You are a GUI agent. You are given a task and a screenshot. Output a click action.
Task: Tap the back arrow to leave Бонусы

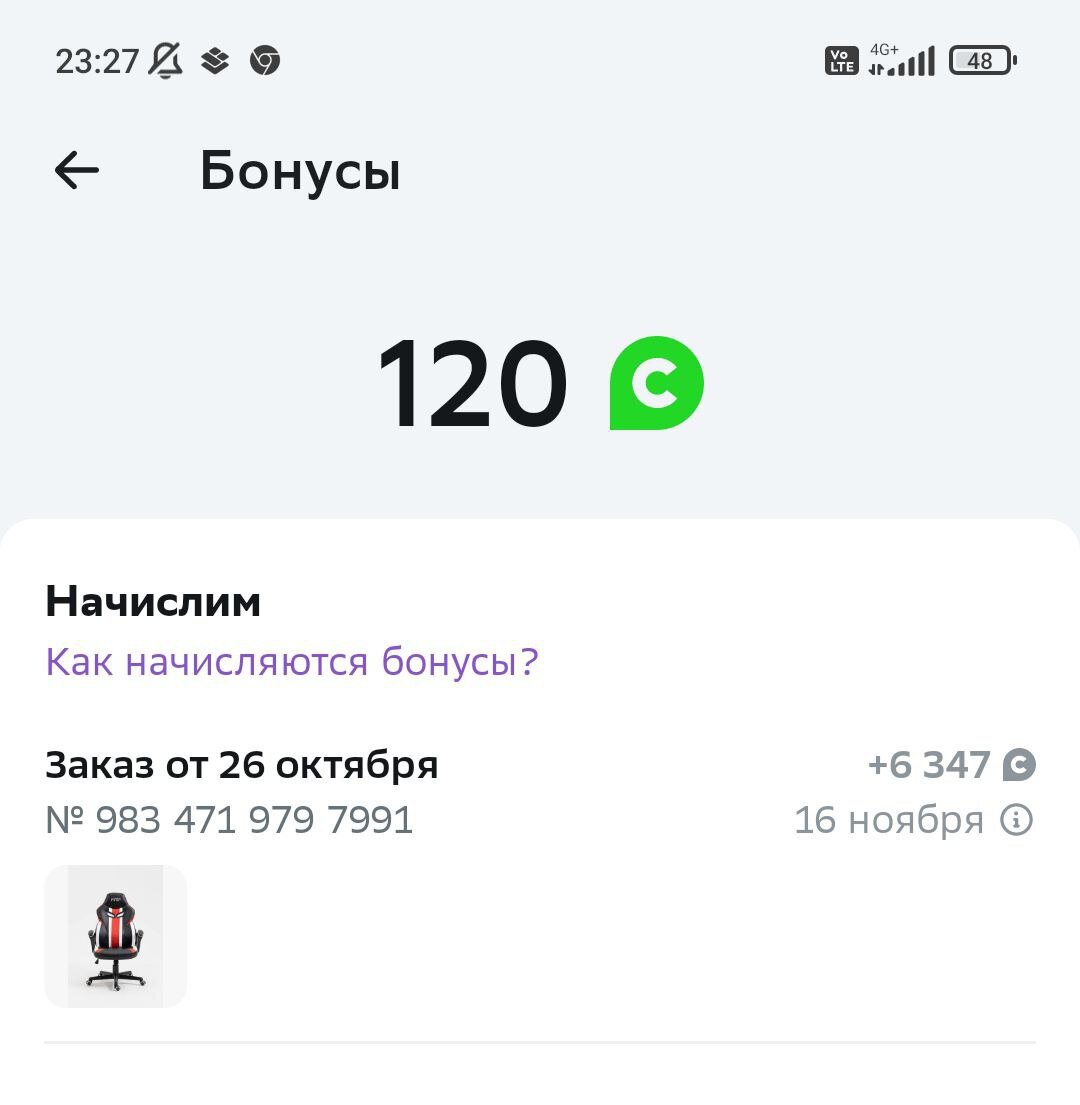(x=76, y=169)
